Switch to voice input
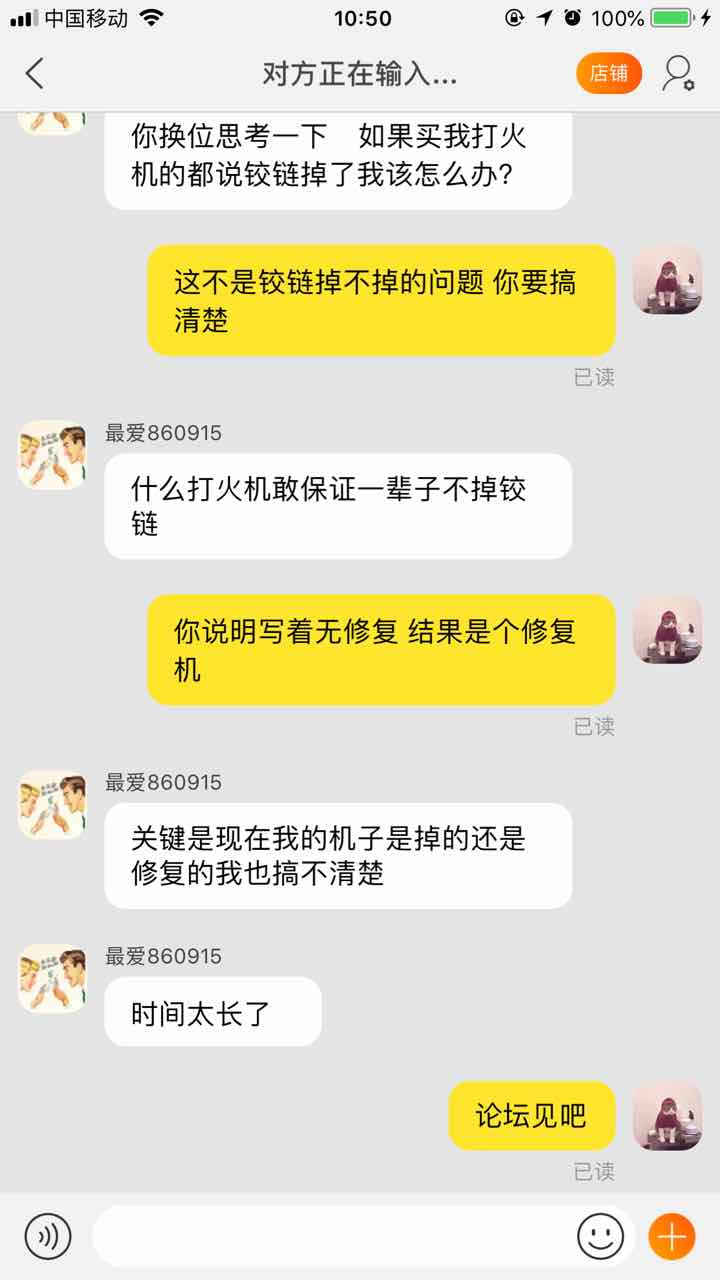Image resolution: width=720 pixels, height=1280 pixels. 47,1236
